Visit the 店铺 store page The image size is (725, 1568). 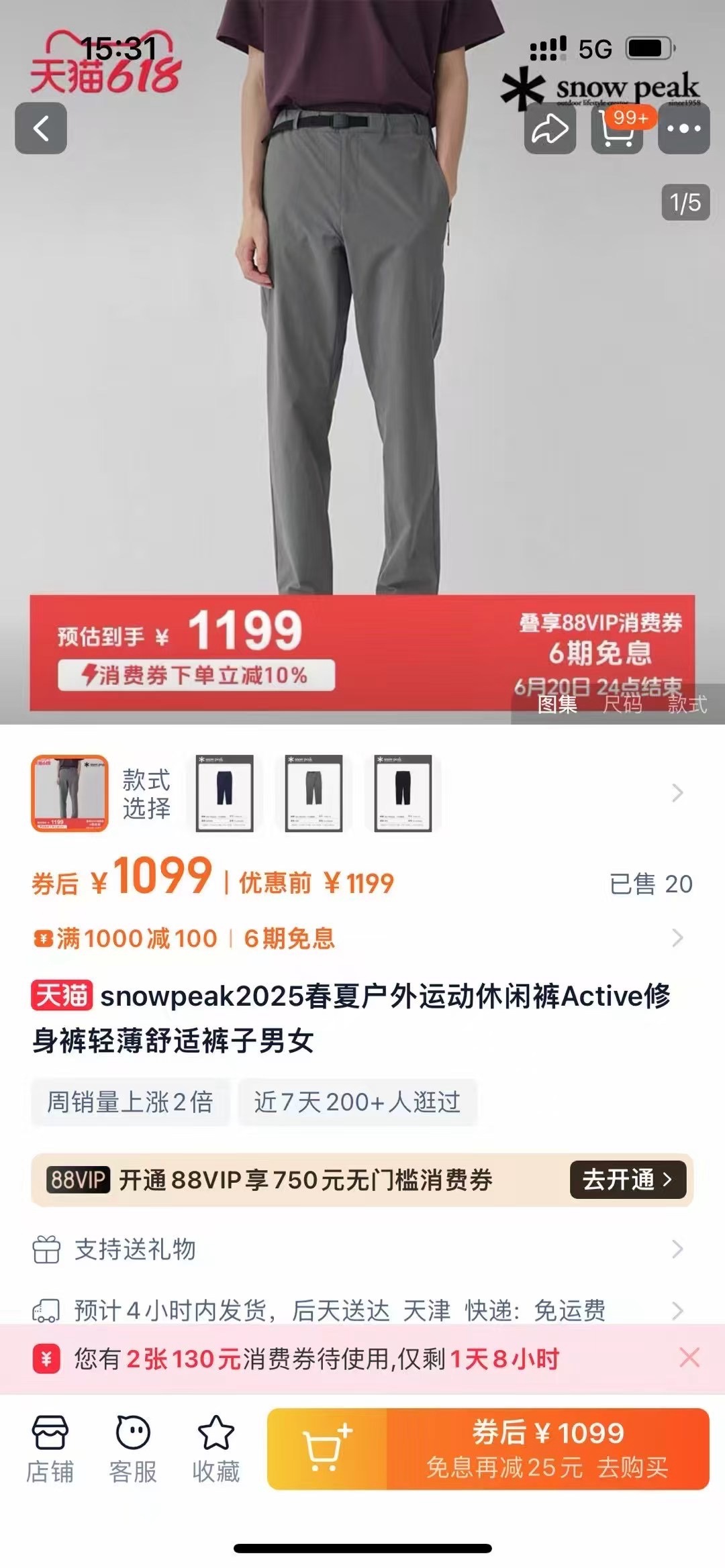click(x=50, y=1449)
